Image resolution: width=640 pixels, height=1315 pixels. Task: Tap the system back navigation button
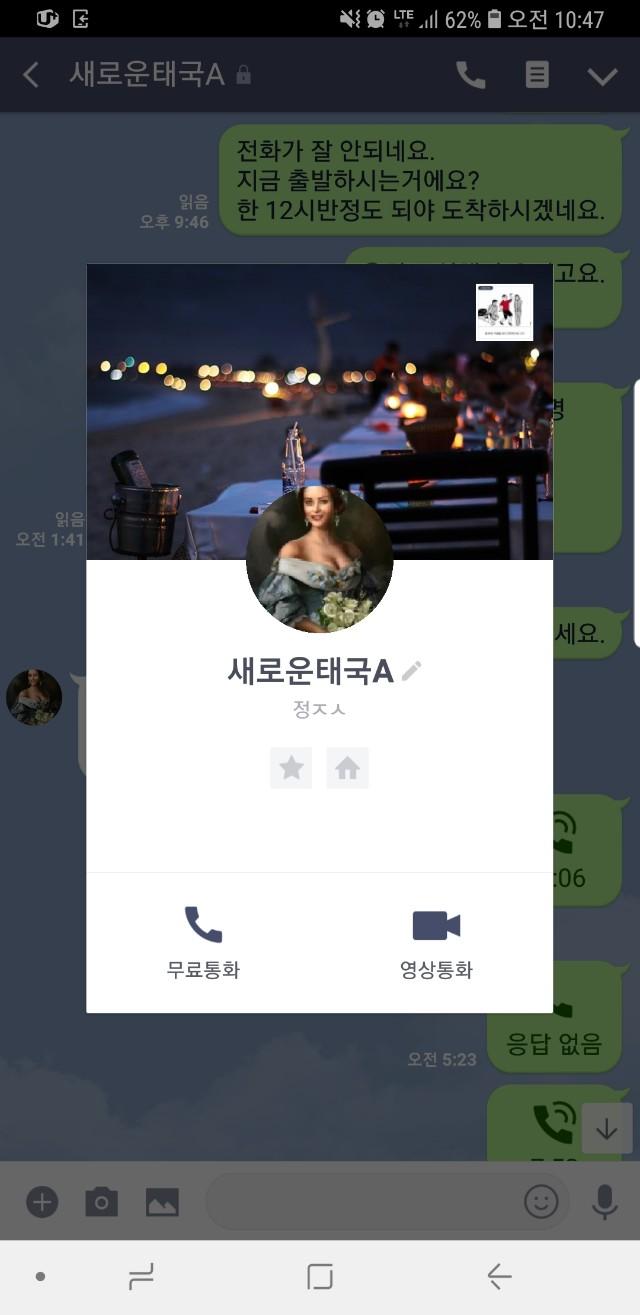coord(499,1276)
